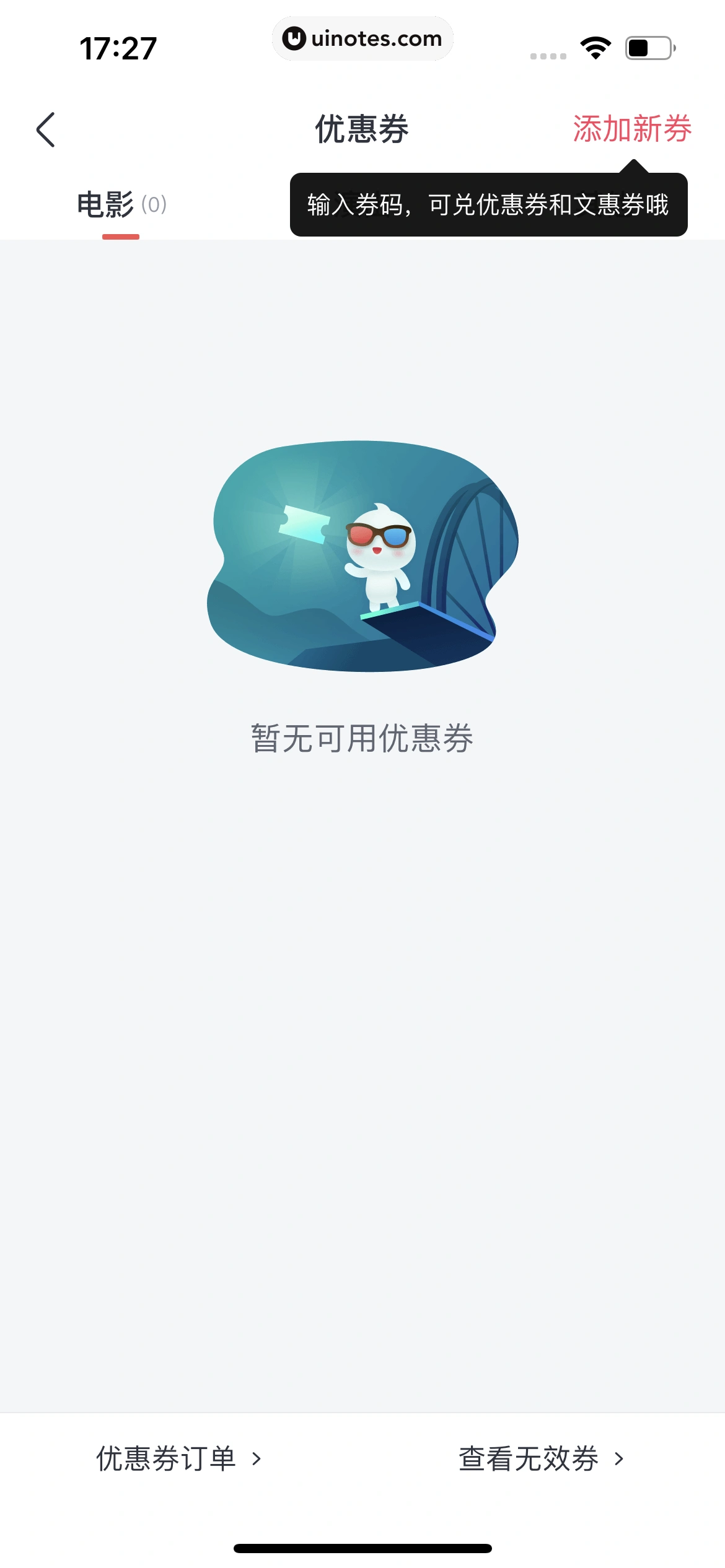Navigate back using the back arrow
This screenshot has width=725, height=1568.
pyautogui.click(x=45, y=130)
